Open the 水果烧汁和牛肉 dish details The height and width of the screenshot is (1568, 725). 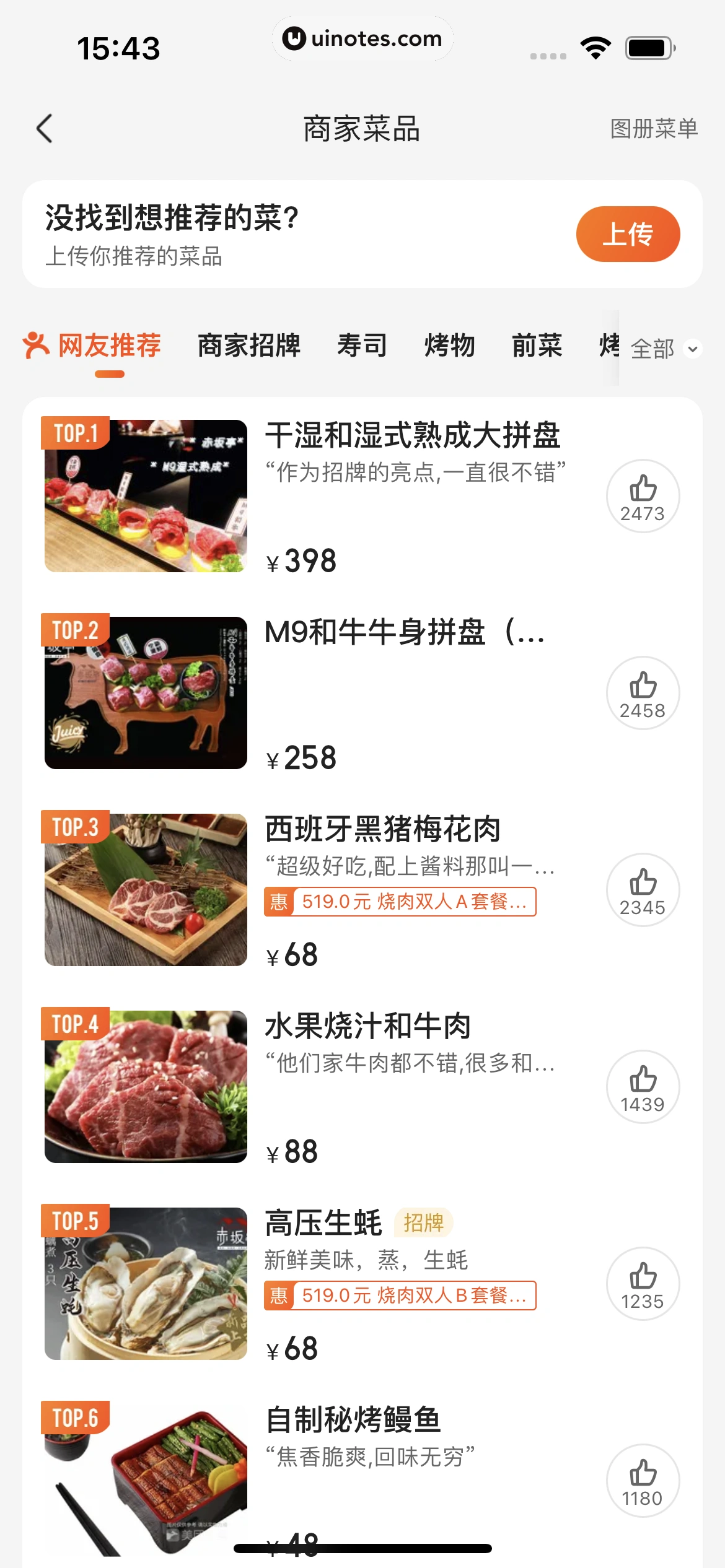coord(368,1027)
